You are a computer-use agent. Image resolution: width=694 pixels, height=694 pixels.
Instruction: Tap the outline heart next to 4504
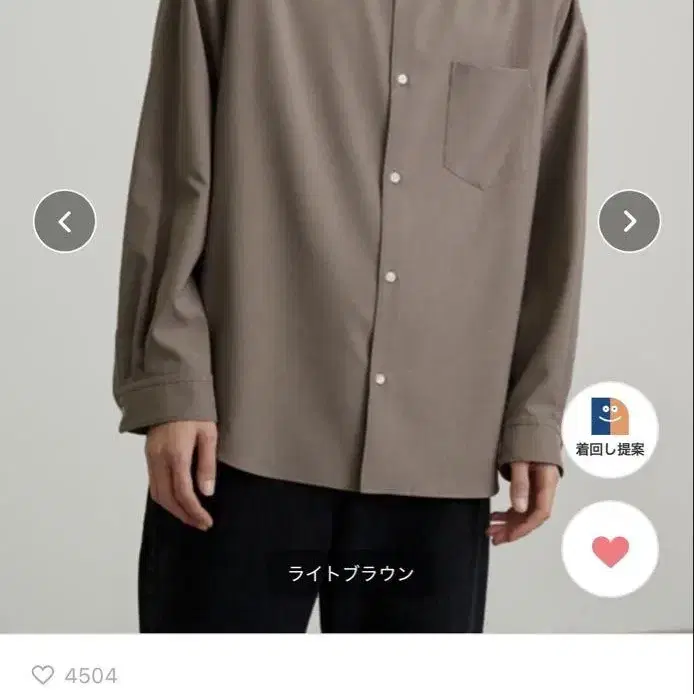(x=43, y=675)
